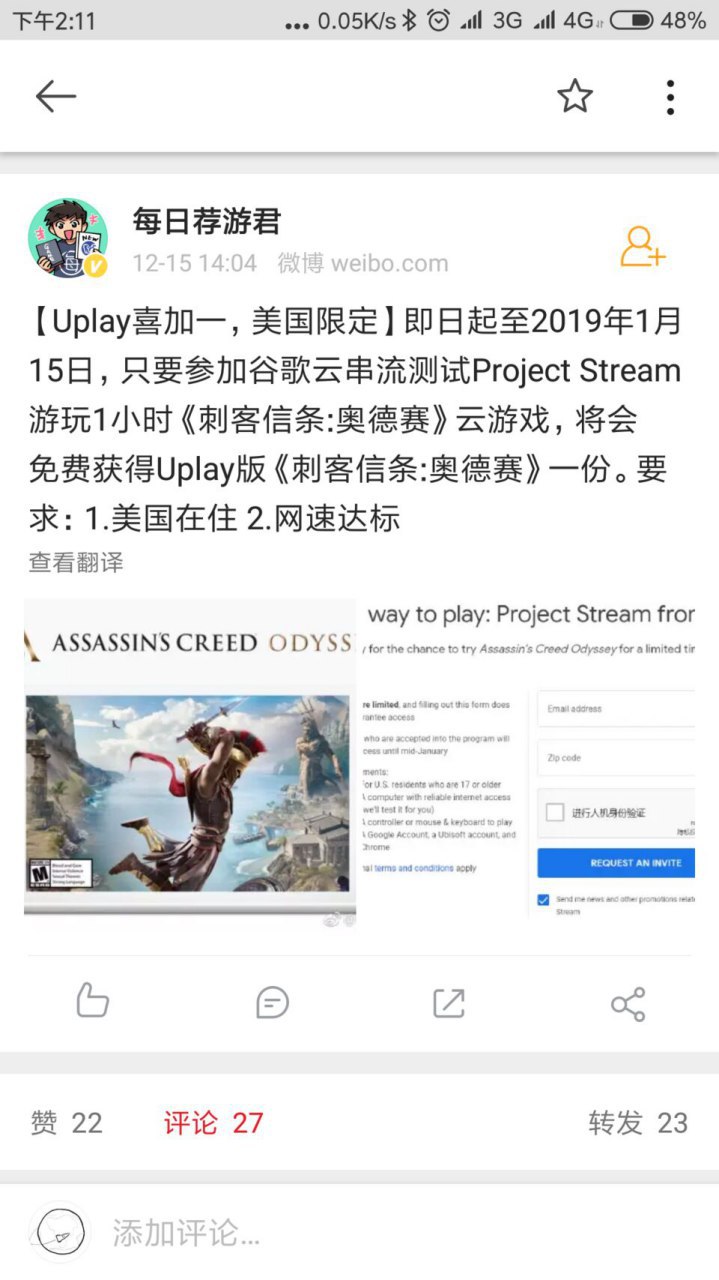719x1280 pixels.
Task: Open 每日荐游君's profile avatar
Action: [68, 238]
